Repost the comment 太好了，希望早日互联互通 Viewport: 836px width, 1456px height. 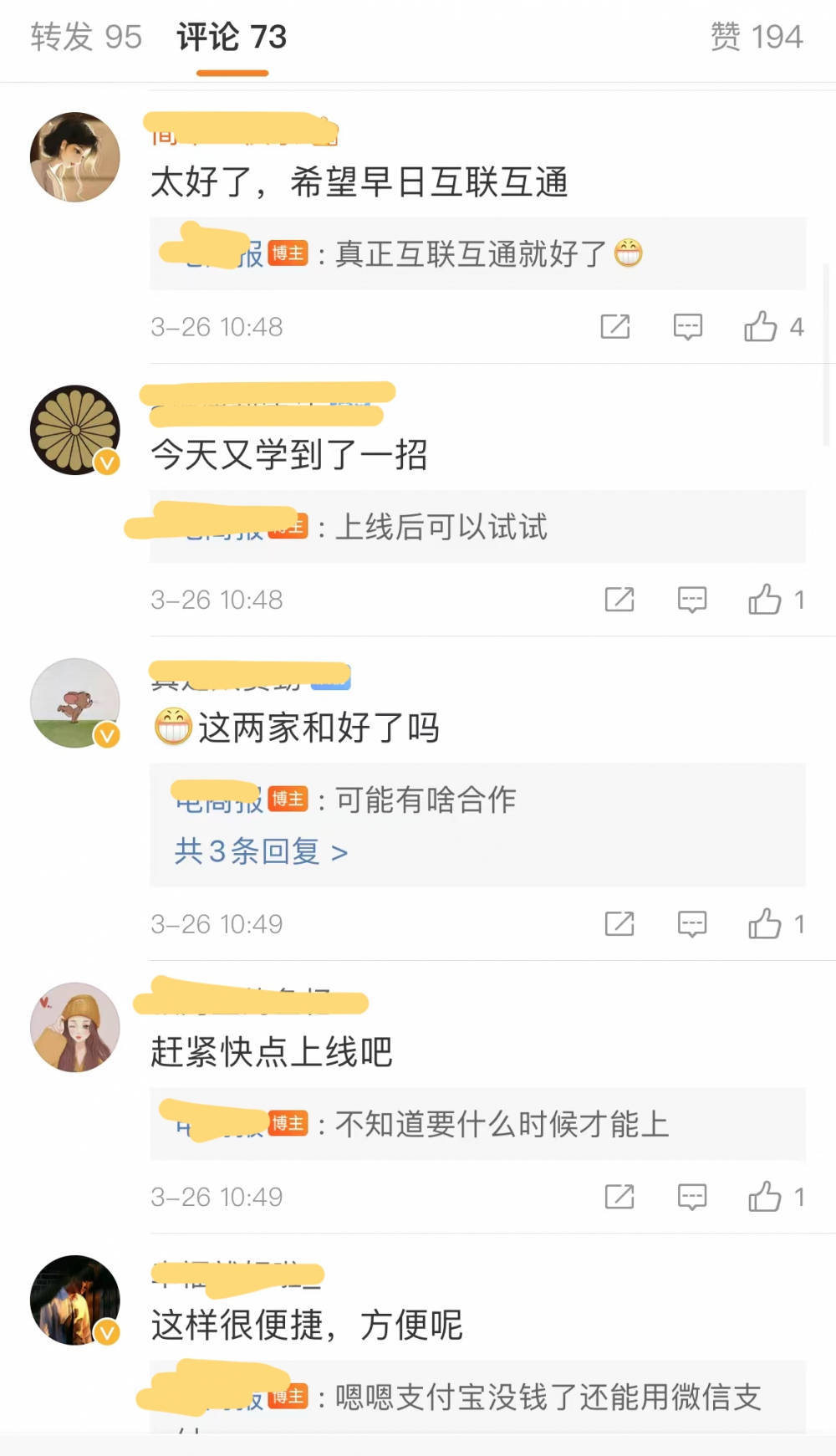point(615,326)
